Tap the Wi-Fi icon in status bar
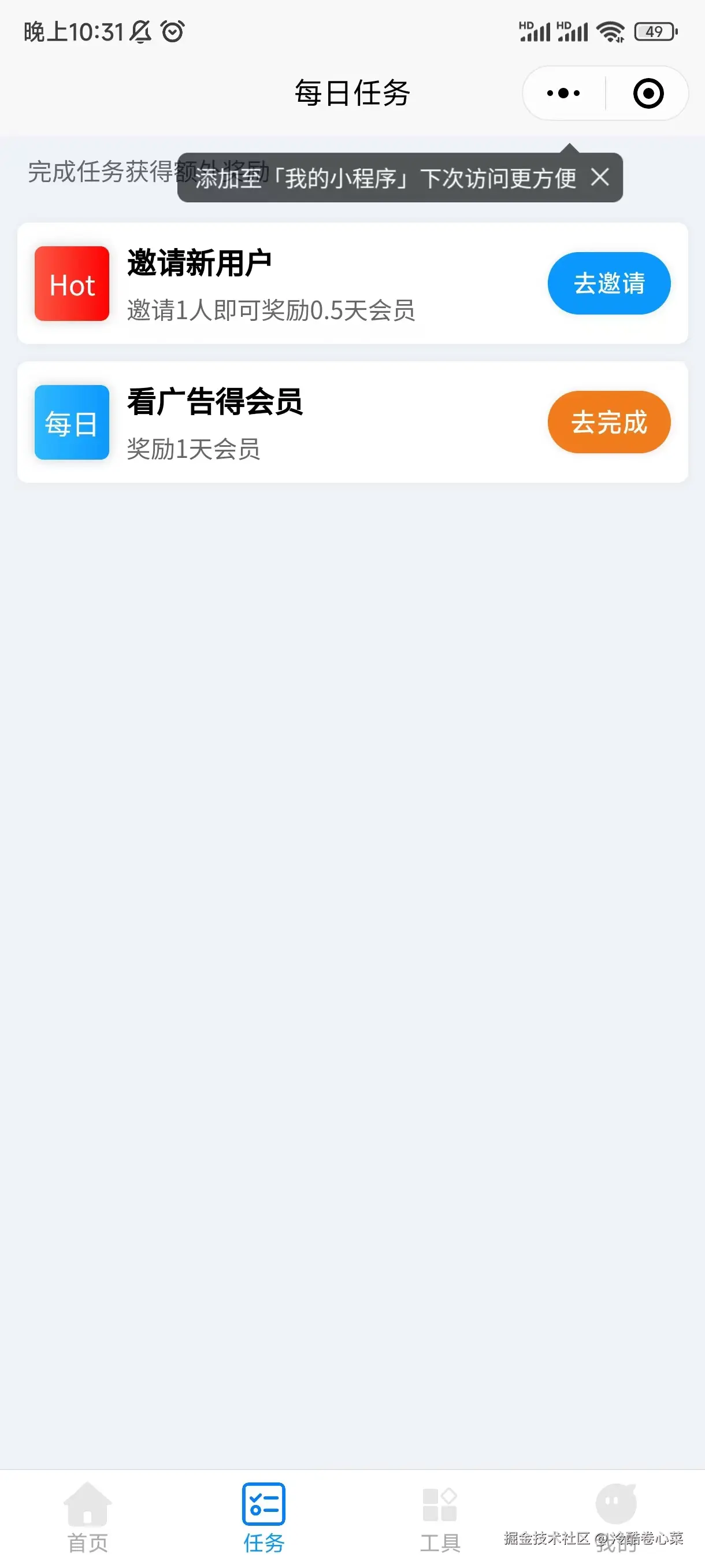This screenshot has height=1568, width=705. [610, 29]
